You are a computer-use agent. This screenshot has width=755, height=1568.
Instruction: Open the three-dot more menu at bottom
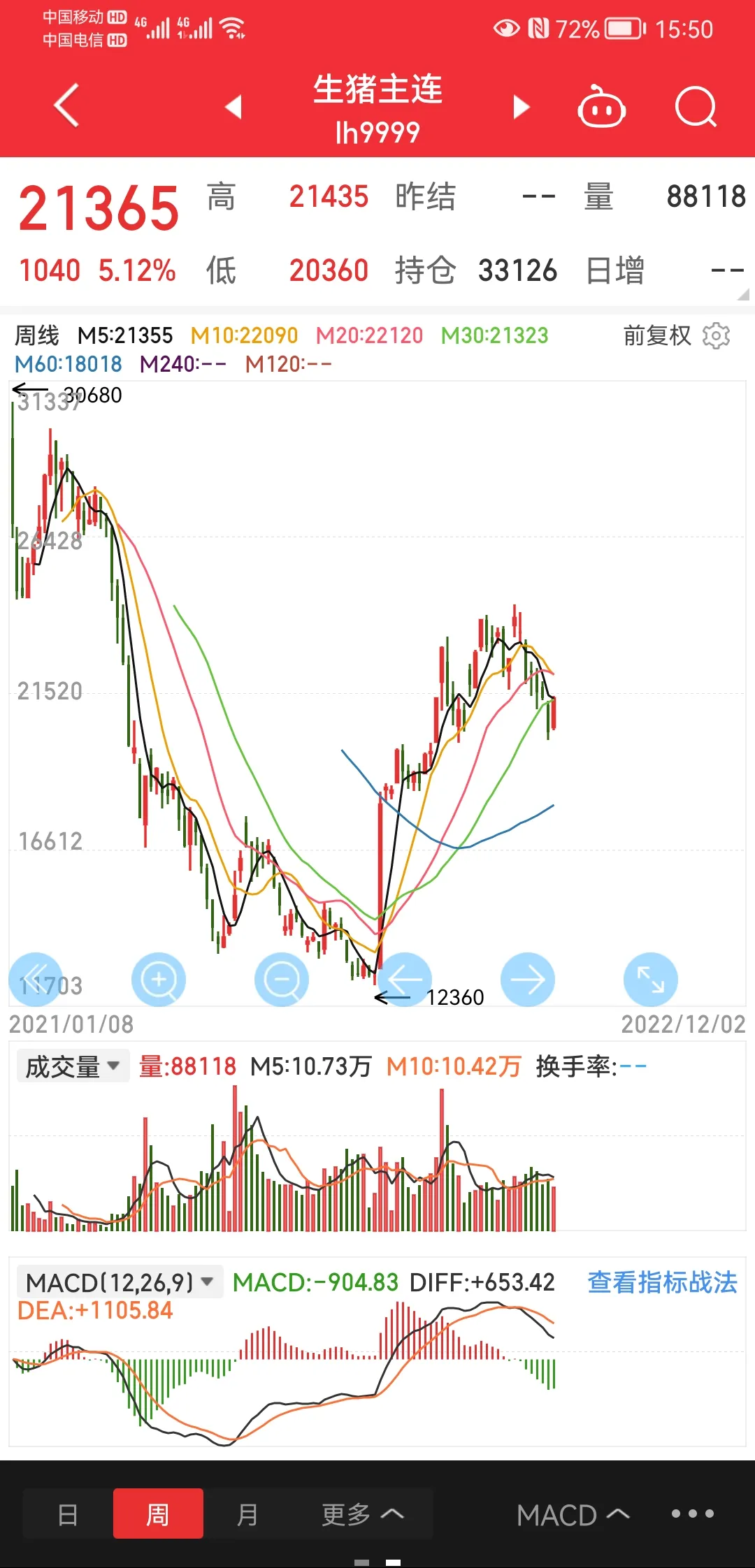click(692, 1513)
